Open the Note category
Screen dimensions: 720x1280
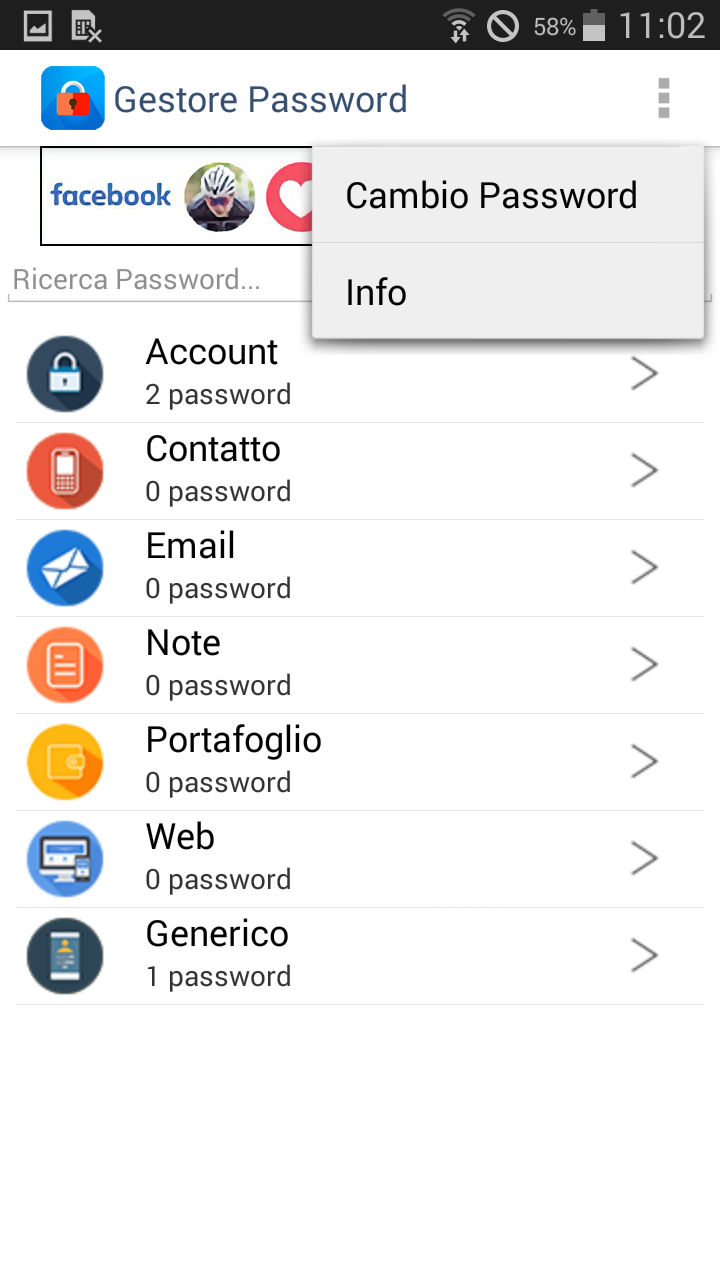coord(360,665)
